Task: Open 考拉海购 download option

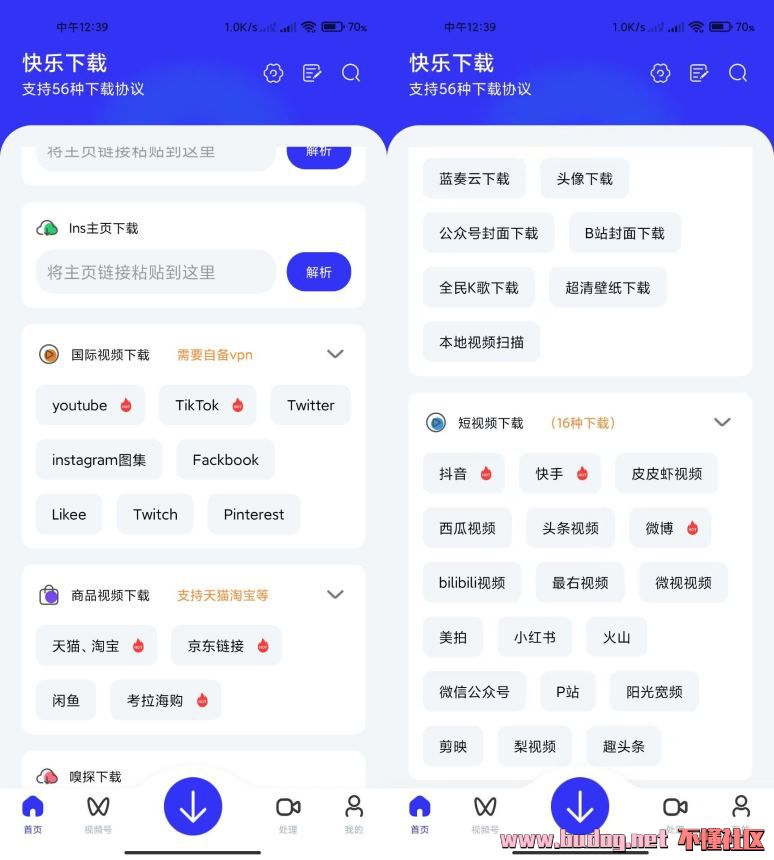Action: coord(166,700)
